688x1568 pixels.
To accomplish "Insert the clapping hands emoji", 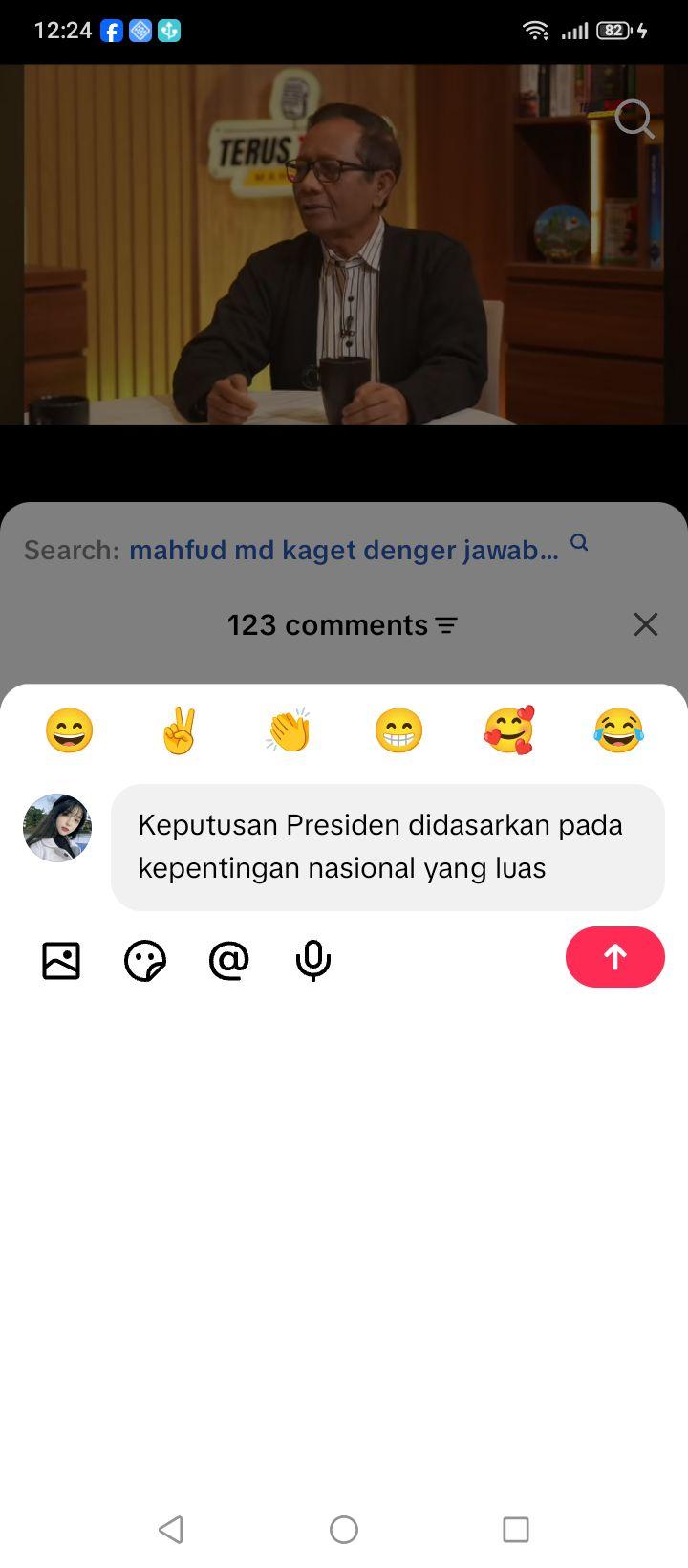I will point(289,731).
